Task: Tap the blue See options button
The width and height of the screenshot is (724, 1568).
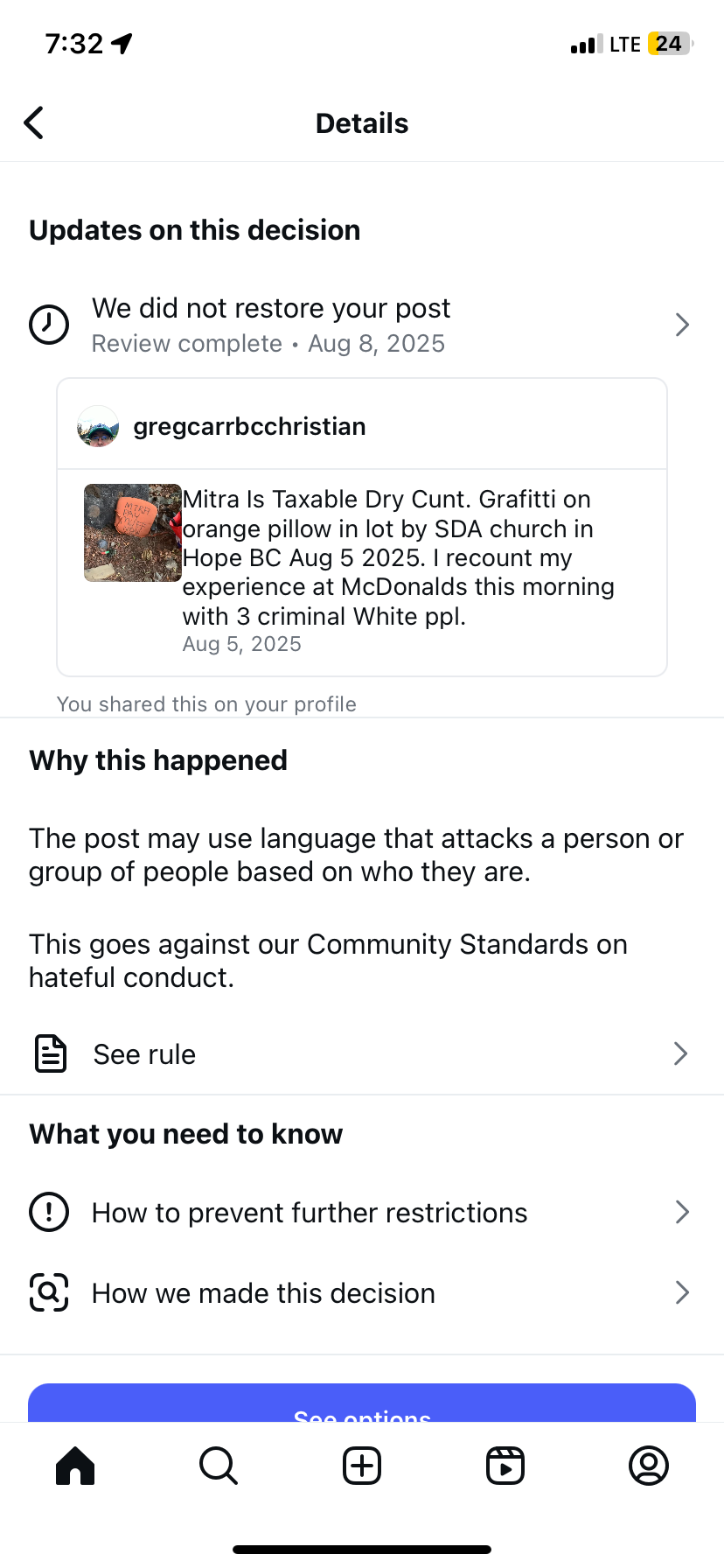Action: click(x=362, y=1403)
